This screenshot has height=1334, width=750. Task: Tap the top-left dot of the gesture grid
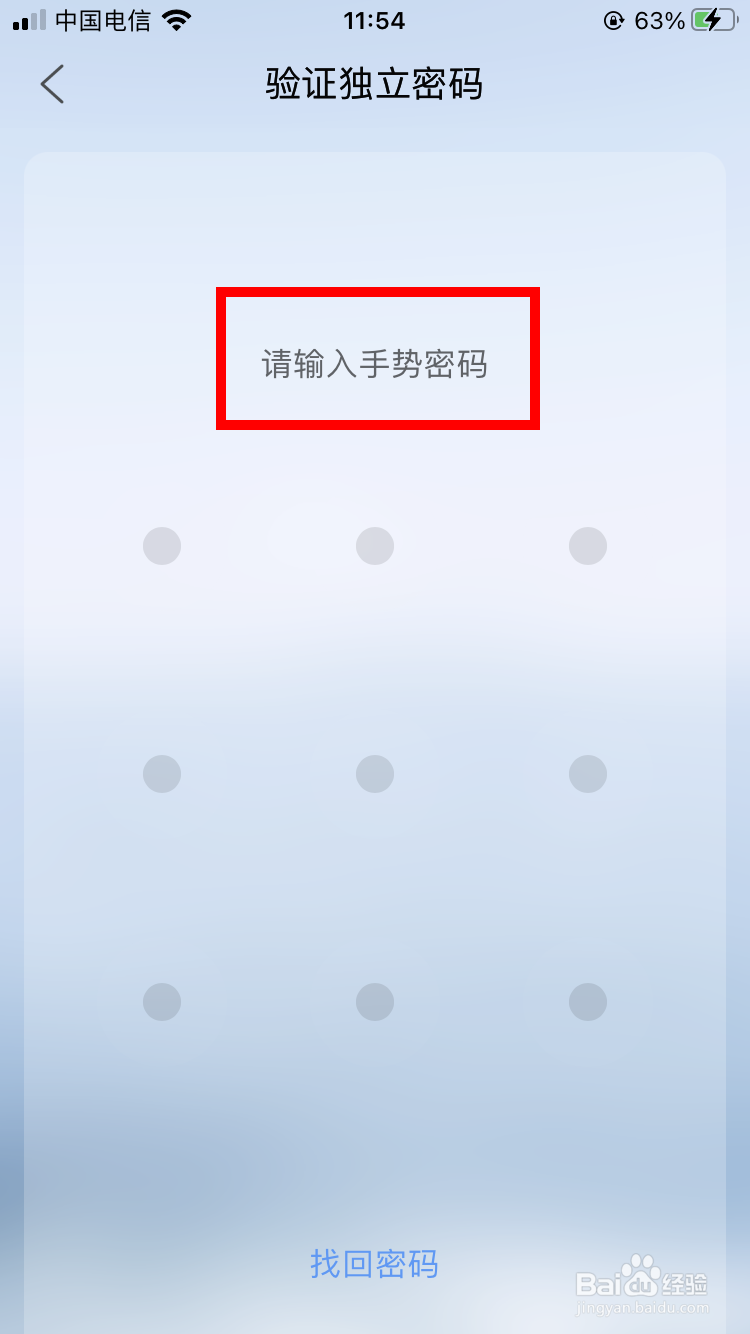tap(162, 546)
